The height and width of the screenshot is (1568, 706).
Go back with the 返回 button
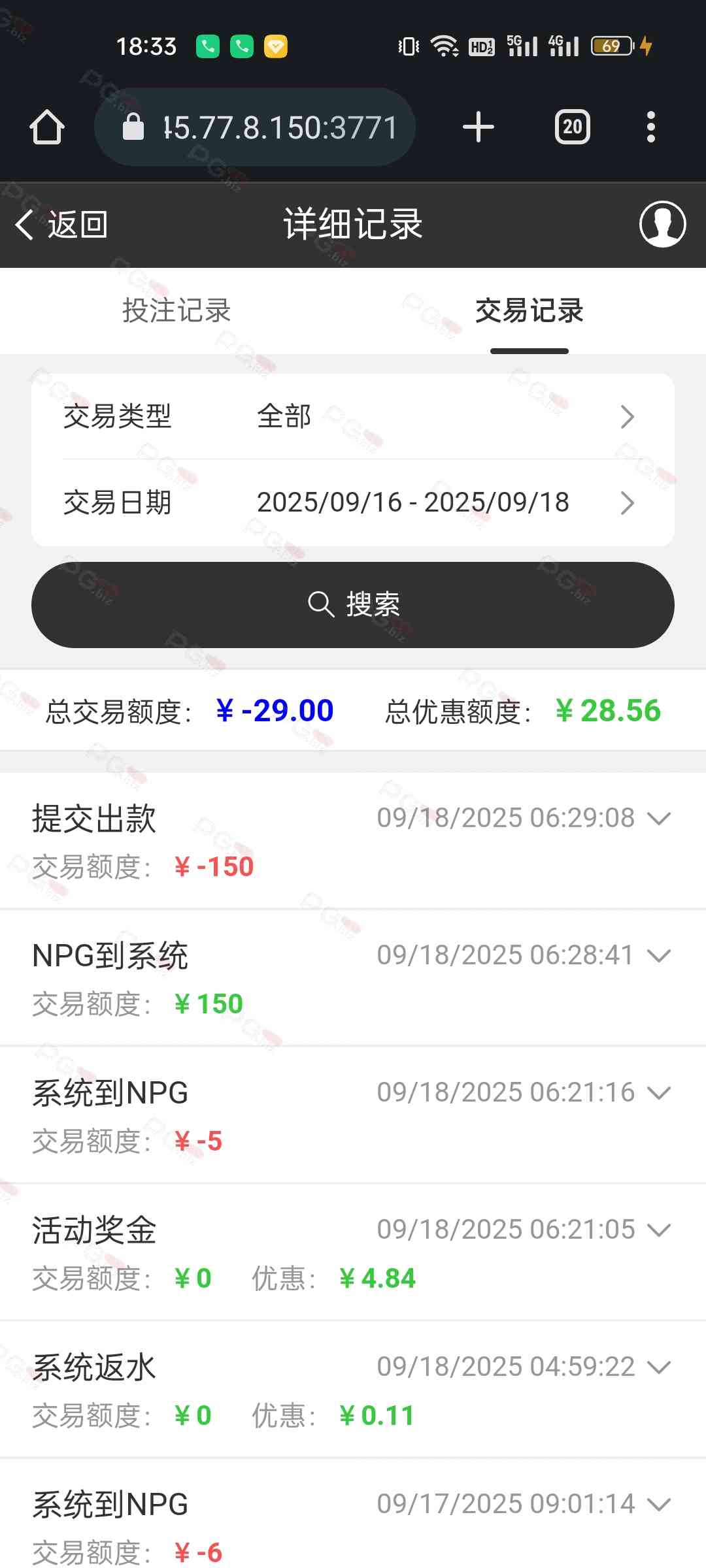61,225
